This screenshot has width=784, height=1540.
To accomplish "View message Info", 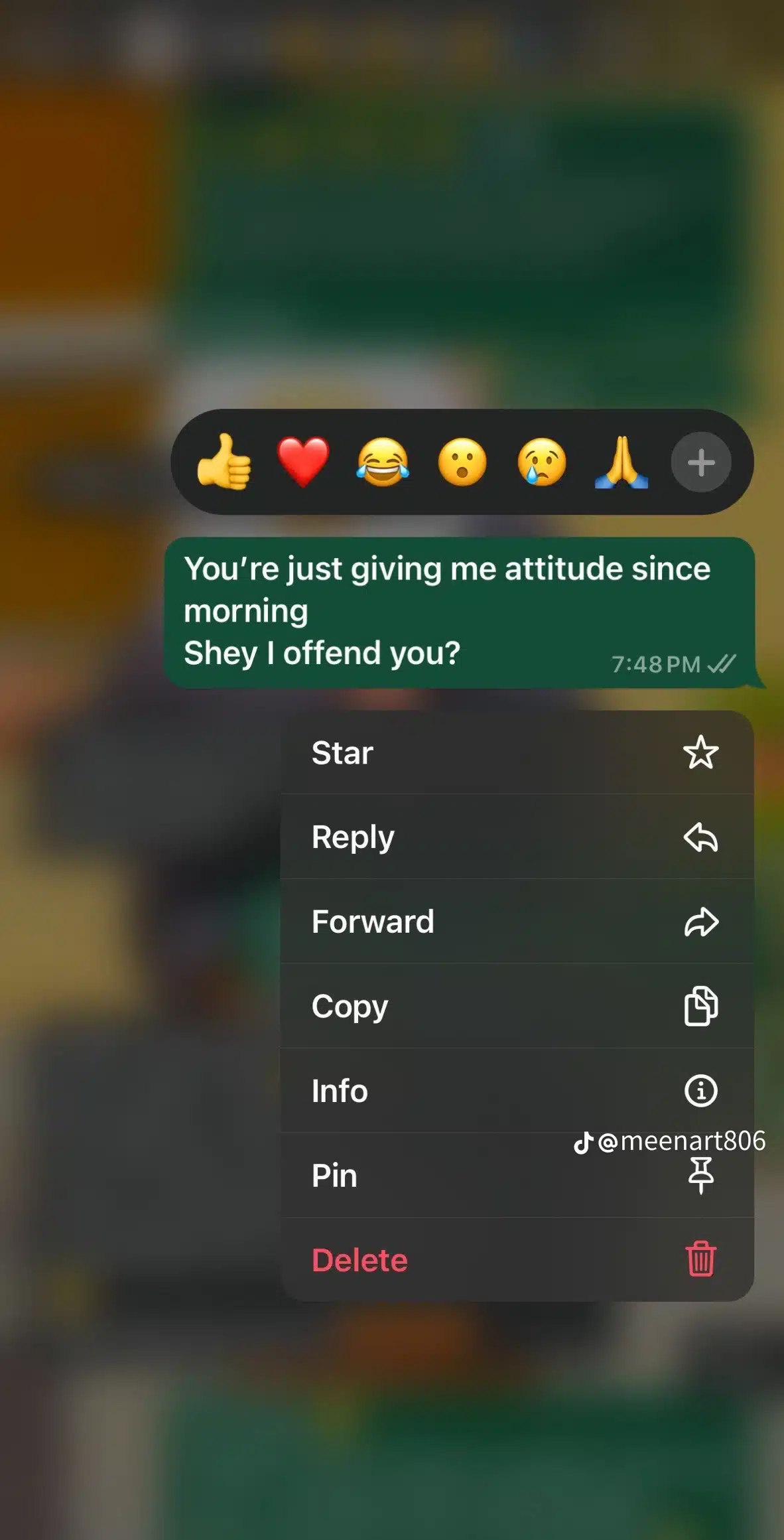I will click(x=517, y=1091).
